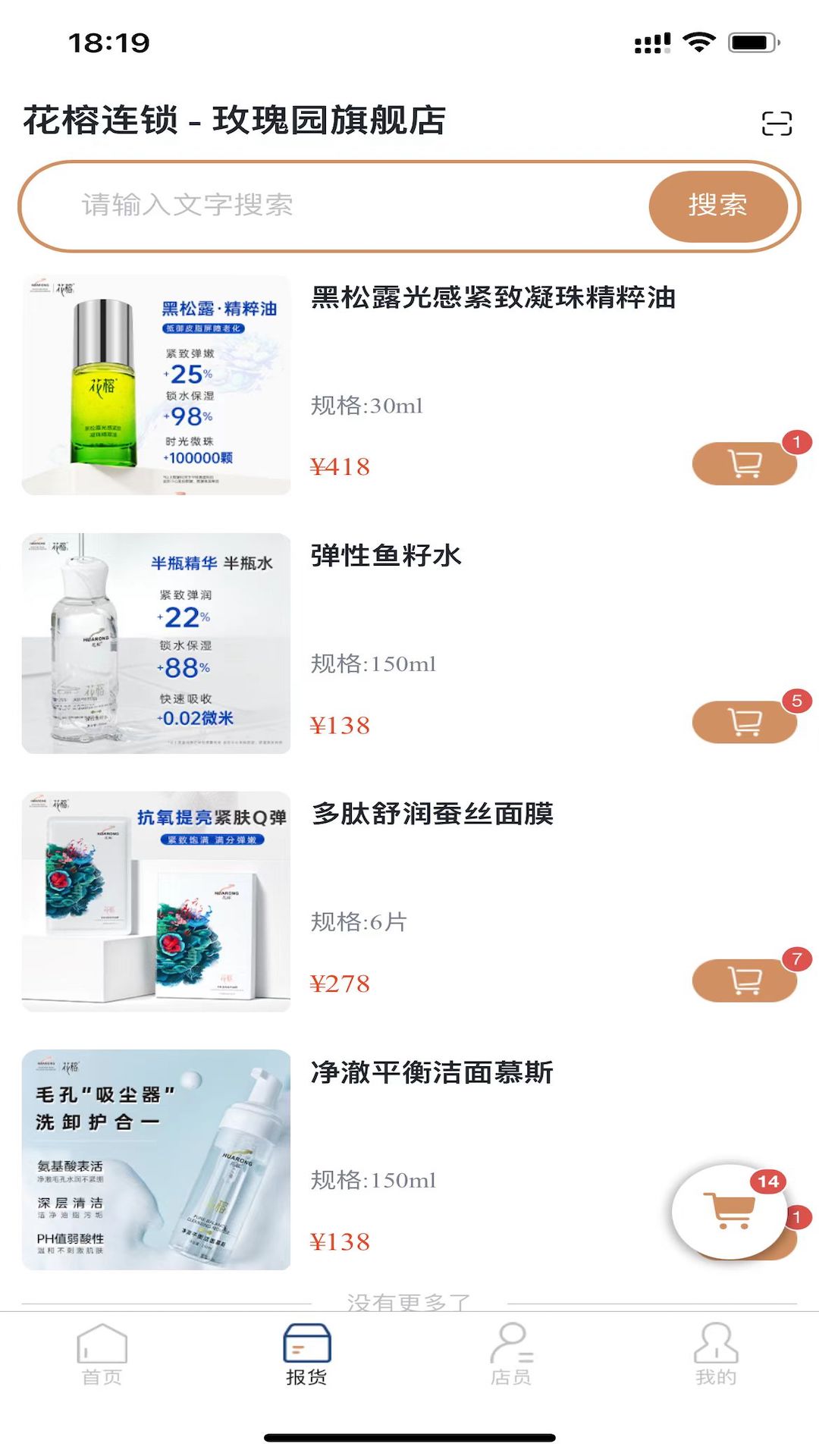
Task: Add 弹性鱼籽水 to the cart
Action: (744, 722)
